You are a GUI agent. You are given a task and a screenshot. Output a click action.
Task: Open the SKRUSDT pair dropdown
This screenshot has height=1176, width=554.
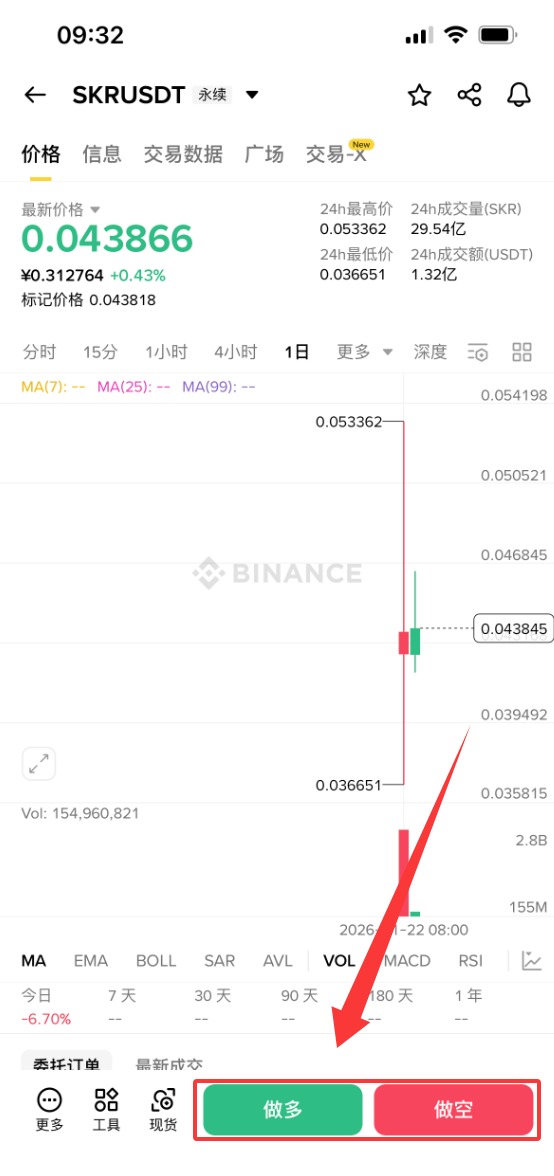253,95
